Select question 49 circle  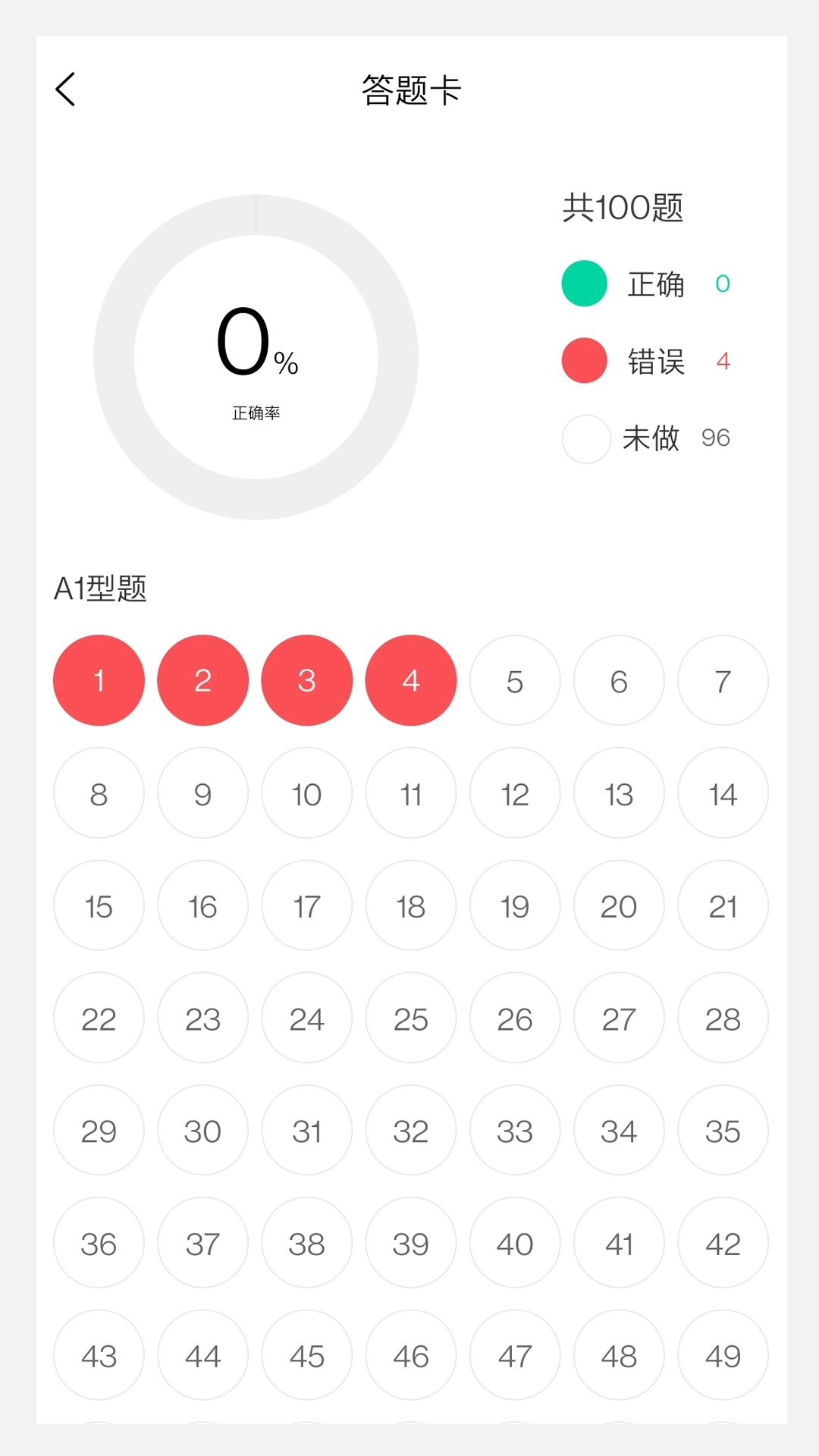coord(723,1356)
